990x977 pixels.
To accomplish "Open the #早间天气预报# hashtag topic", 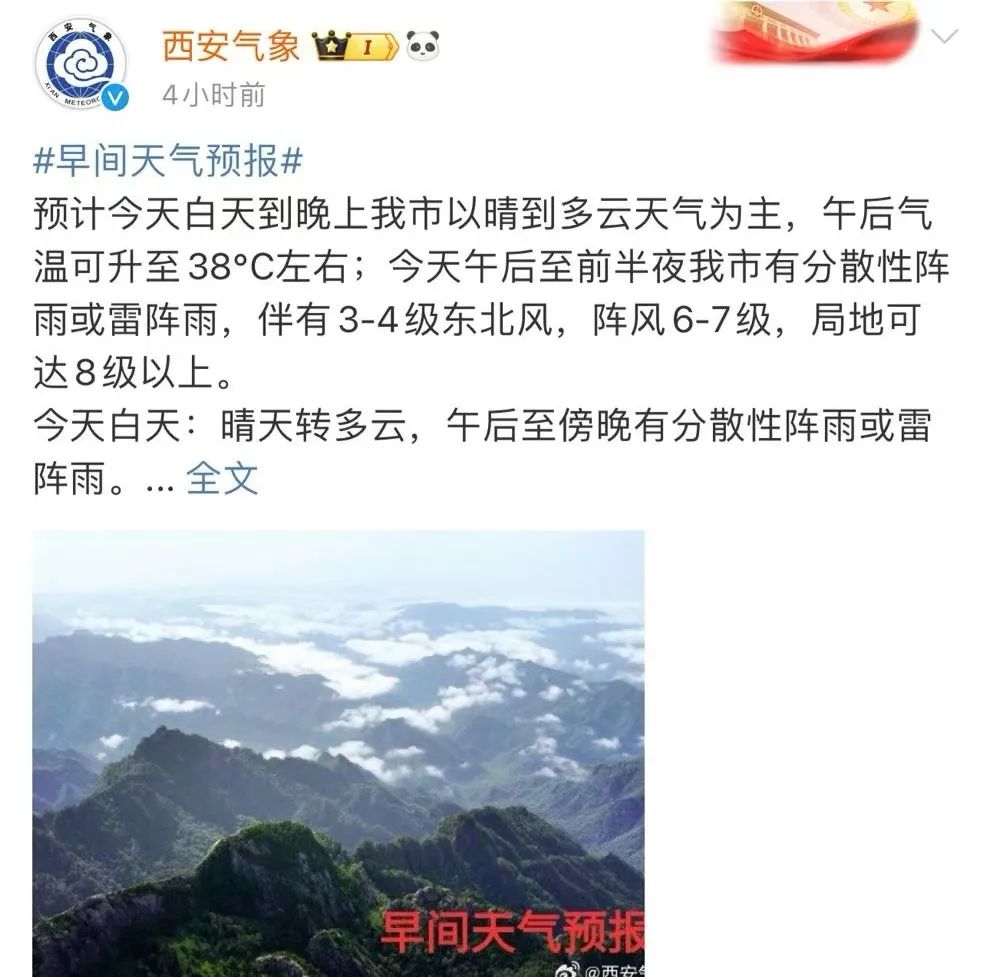I will (x=168, y=159).
